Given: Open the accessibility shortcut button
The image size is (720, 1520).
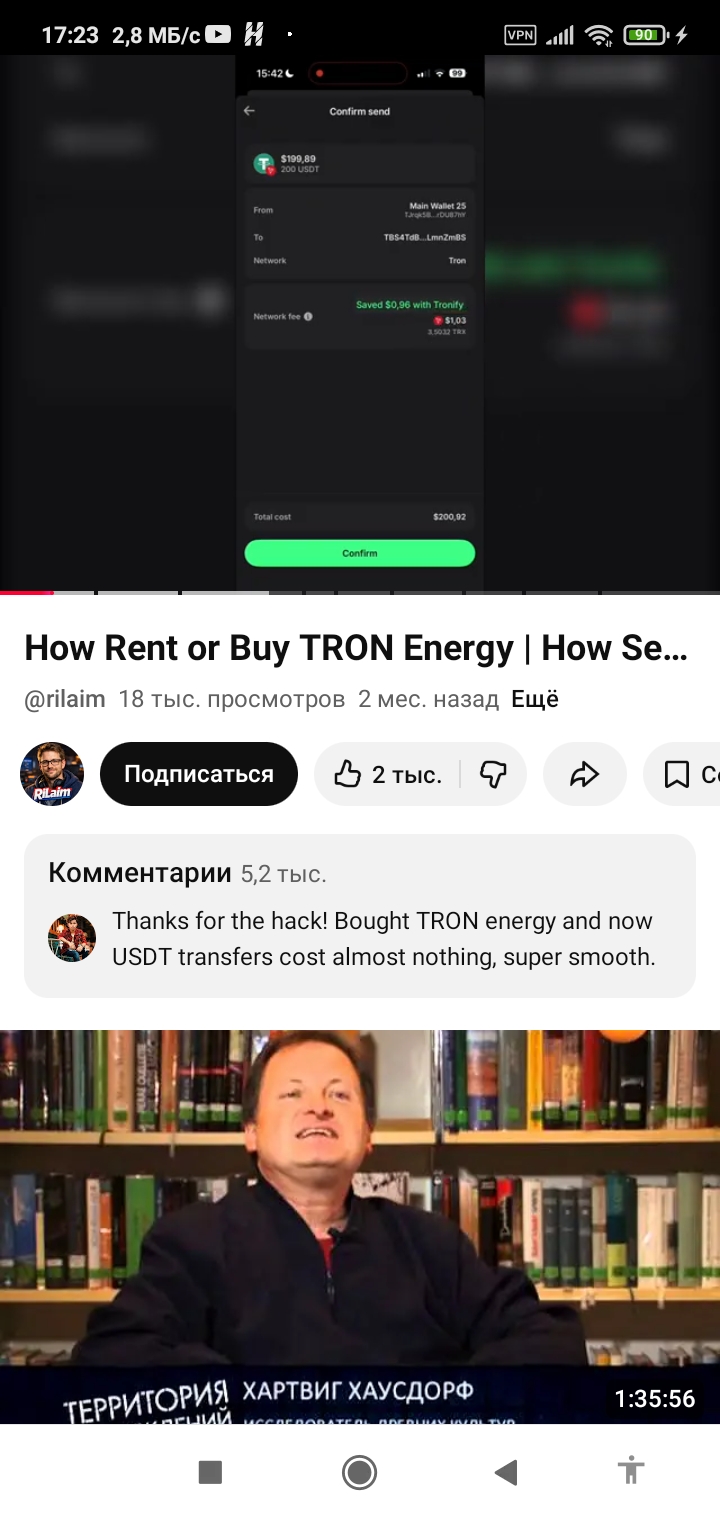Looking at the screenshot, I should [x=631, y=1472].
